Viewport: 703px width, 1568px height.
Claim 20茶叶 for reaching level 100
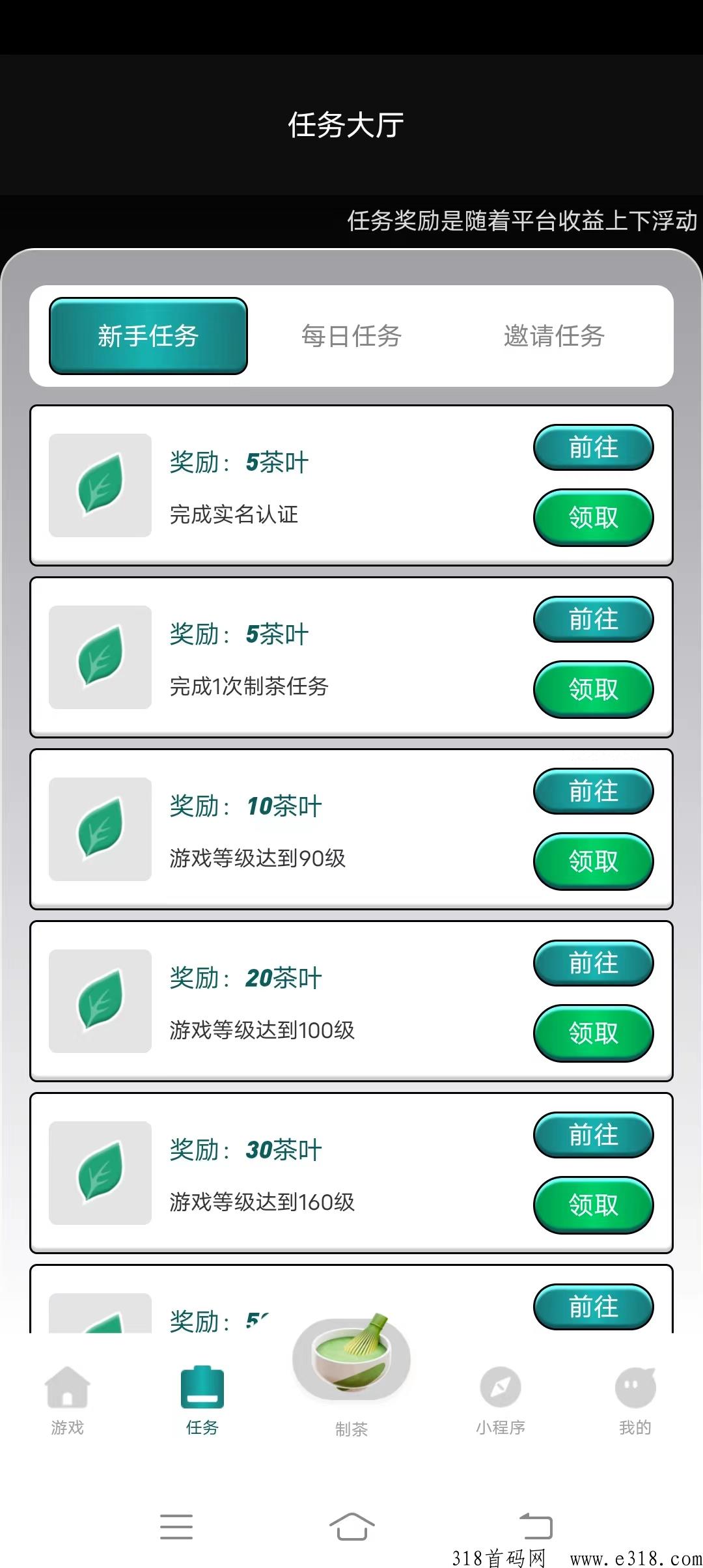[593, 1033]
